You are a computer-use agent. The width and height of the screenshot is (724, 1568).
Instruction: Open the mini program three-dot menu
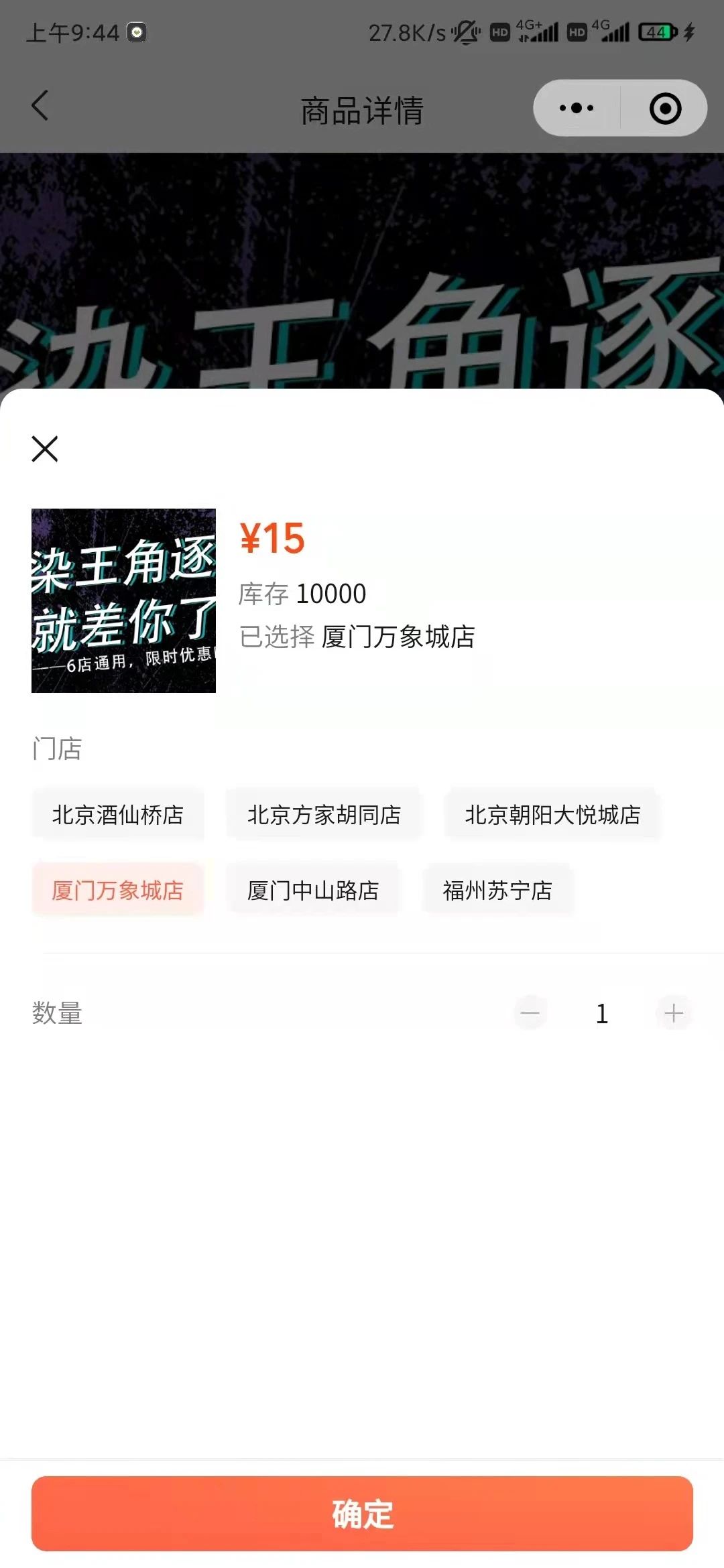pyautogui.click(x=577, y=108)
